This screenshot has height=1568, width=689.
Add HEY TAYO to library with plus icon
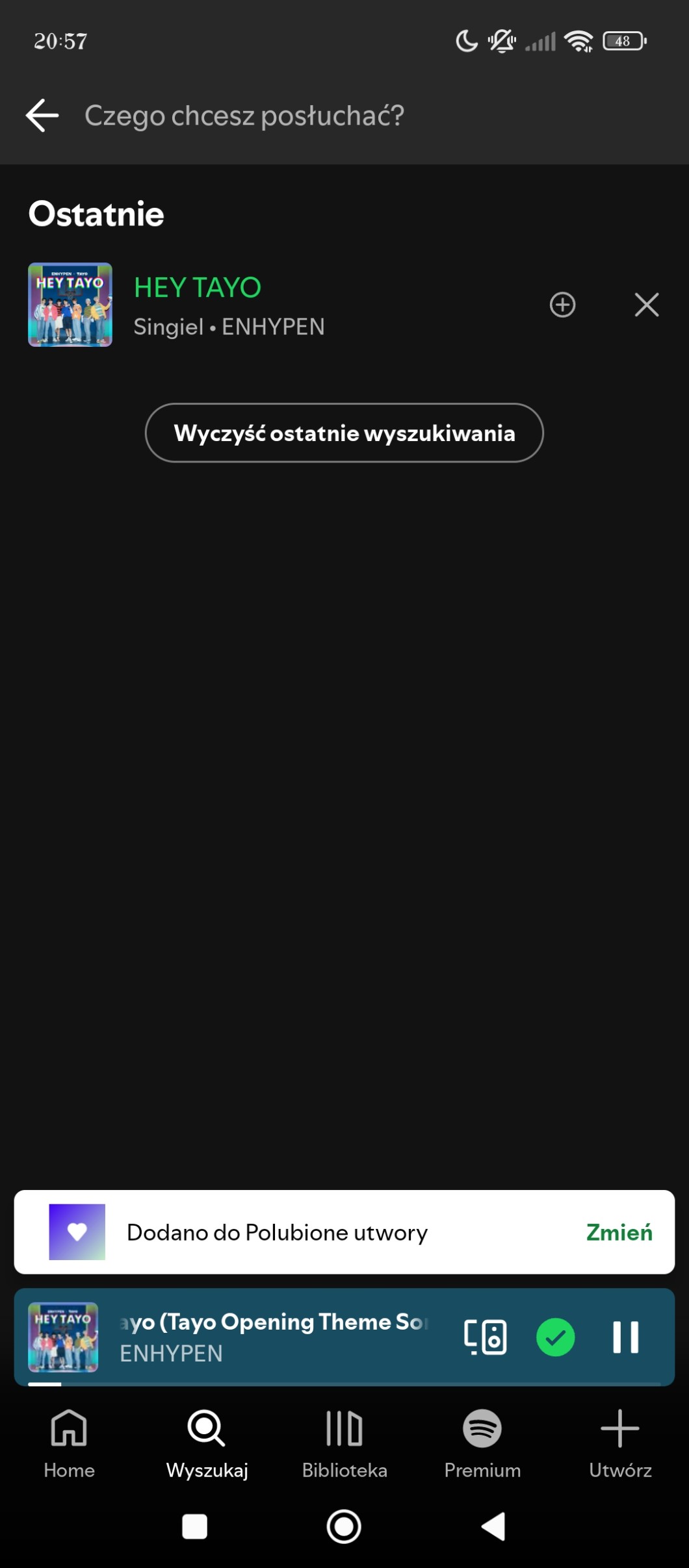tap(562, 305)
